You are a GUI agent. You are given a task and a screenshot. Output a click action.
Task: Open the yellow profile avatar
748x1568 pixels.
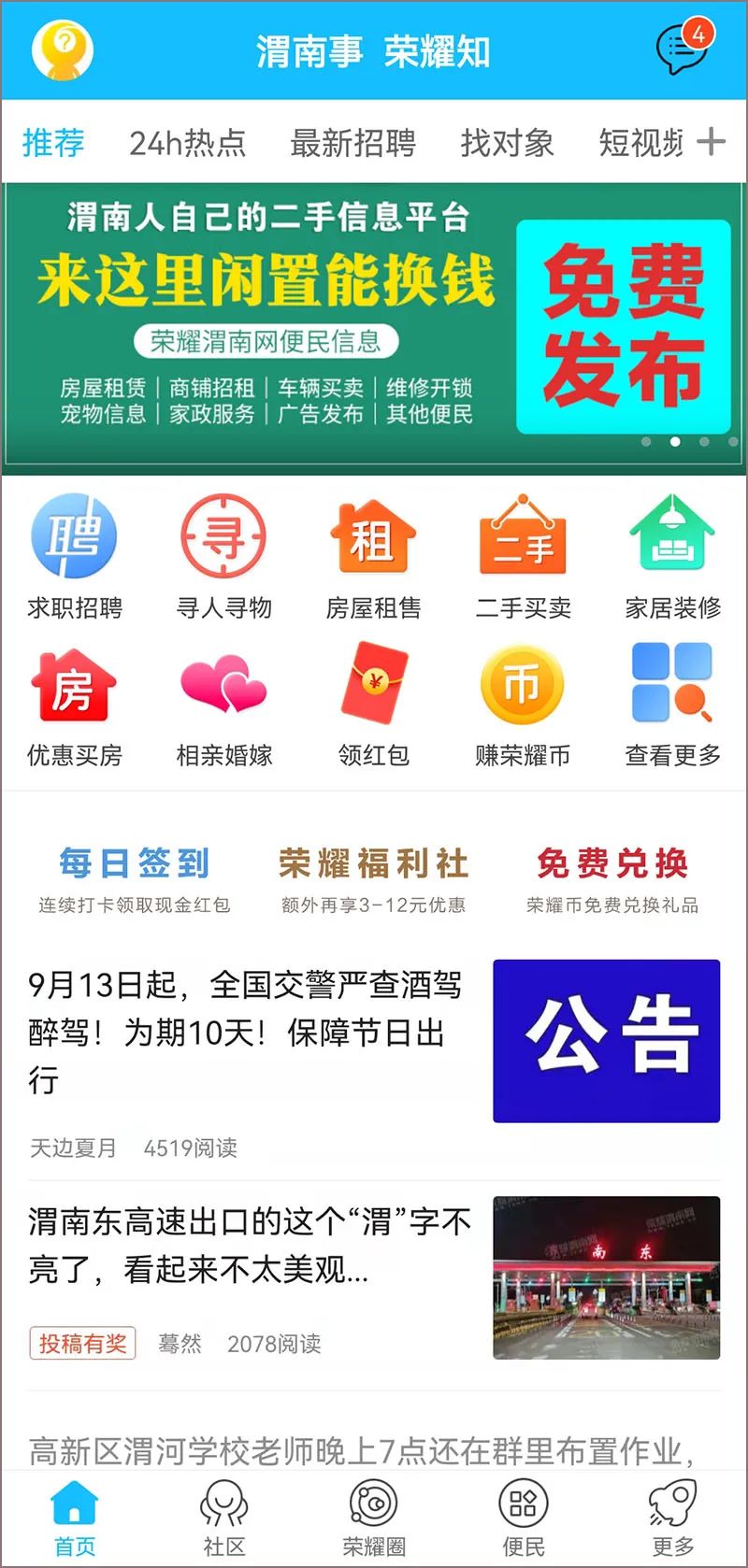click(x=63, y=50)
